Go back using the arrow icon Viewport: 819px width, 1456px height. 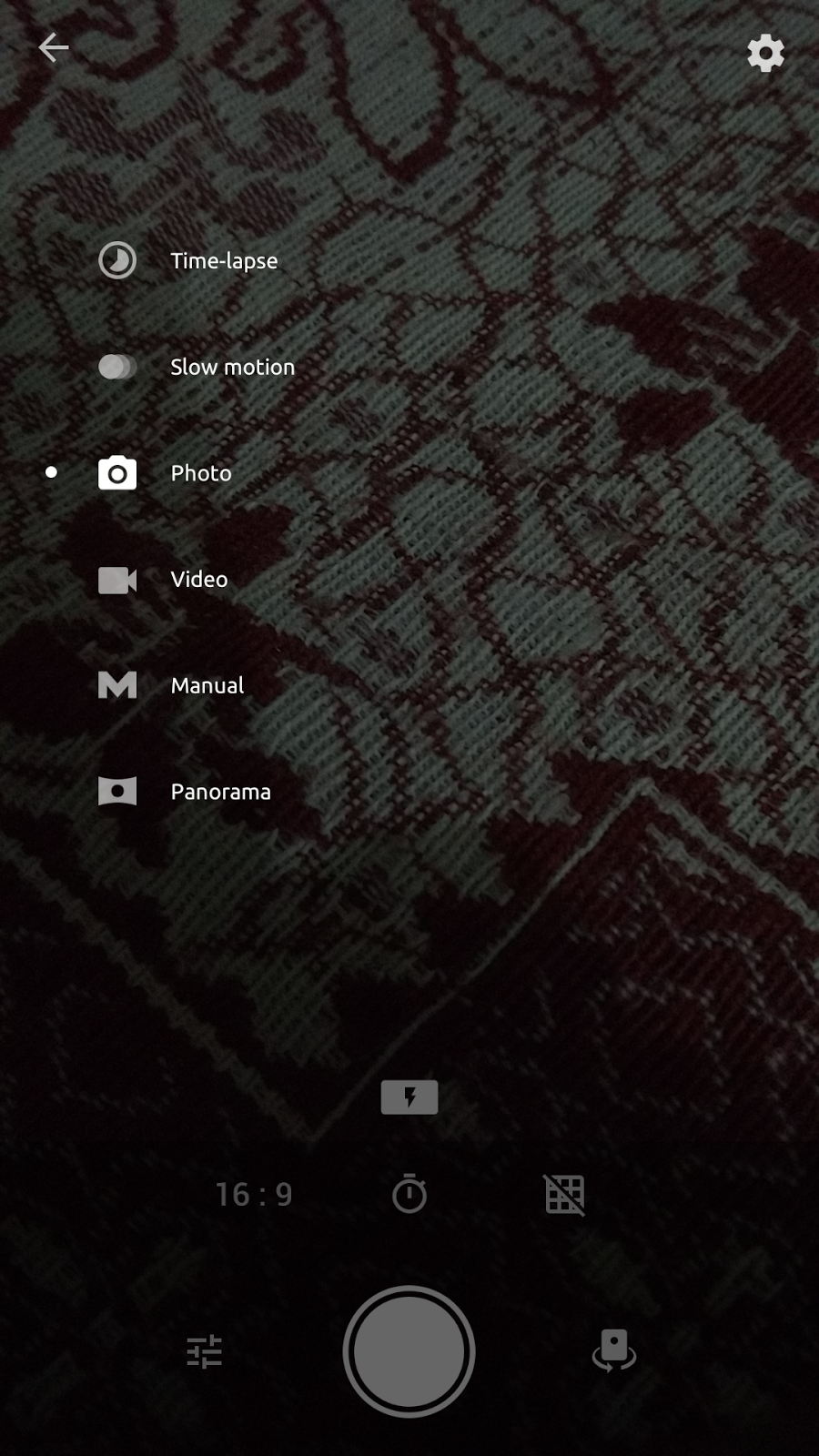(x=54, y=47)
